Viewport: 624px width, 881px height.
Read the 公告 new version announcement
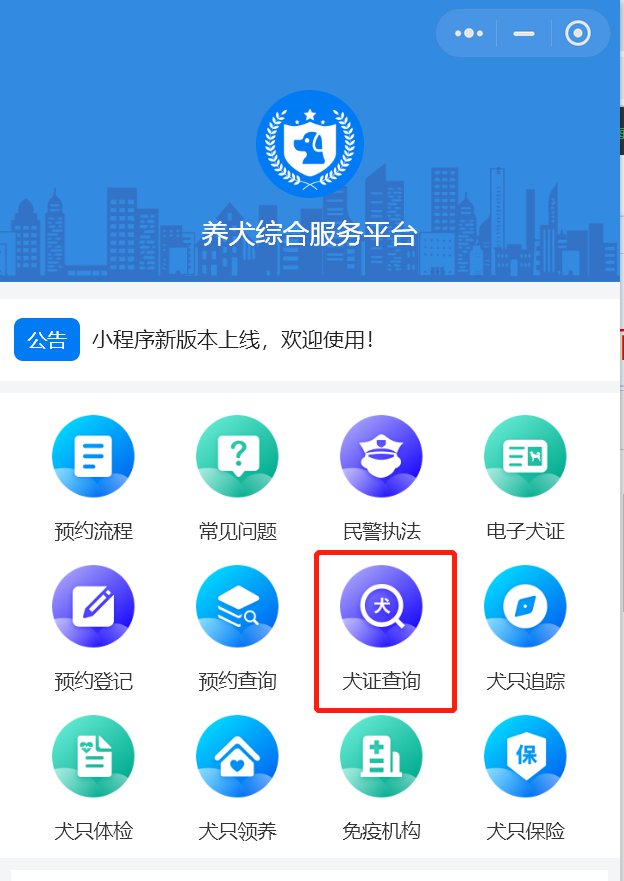[x=232, y=340]
